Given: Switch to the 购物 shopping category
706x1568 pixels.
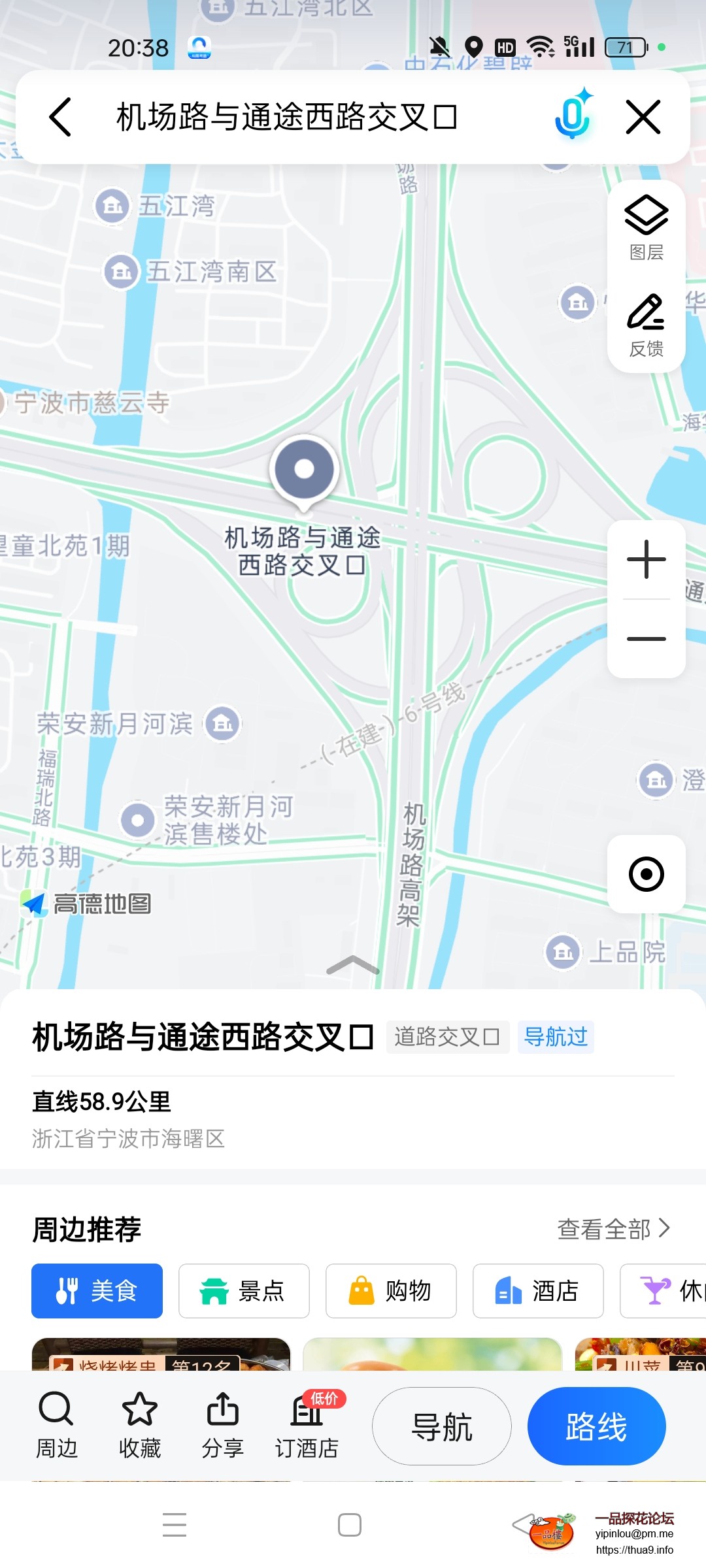Looking at the screenshot, I should tap(390, 1290).
